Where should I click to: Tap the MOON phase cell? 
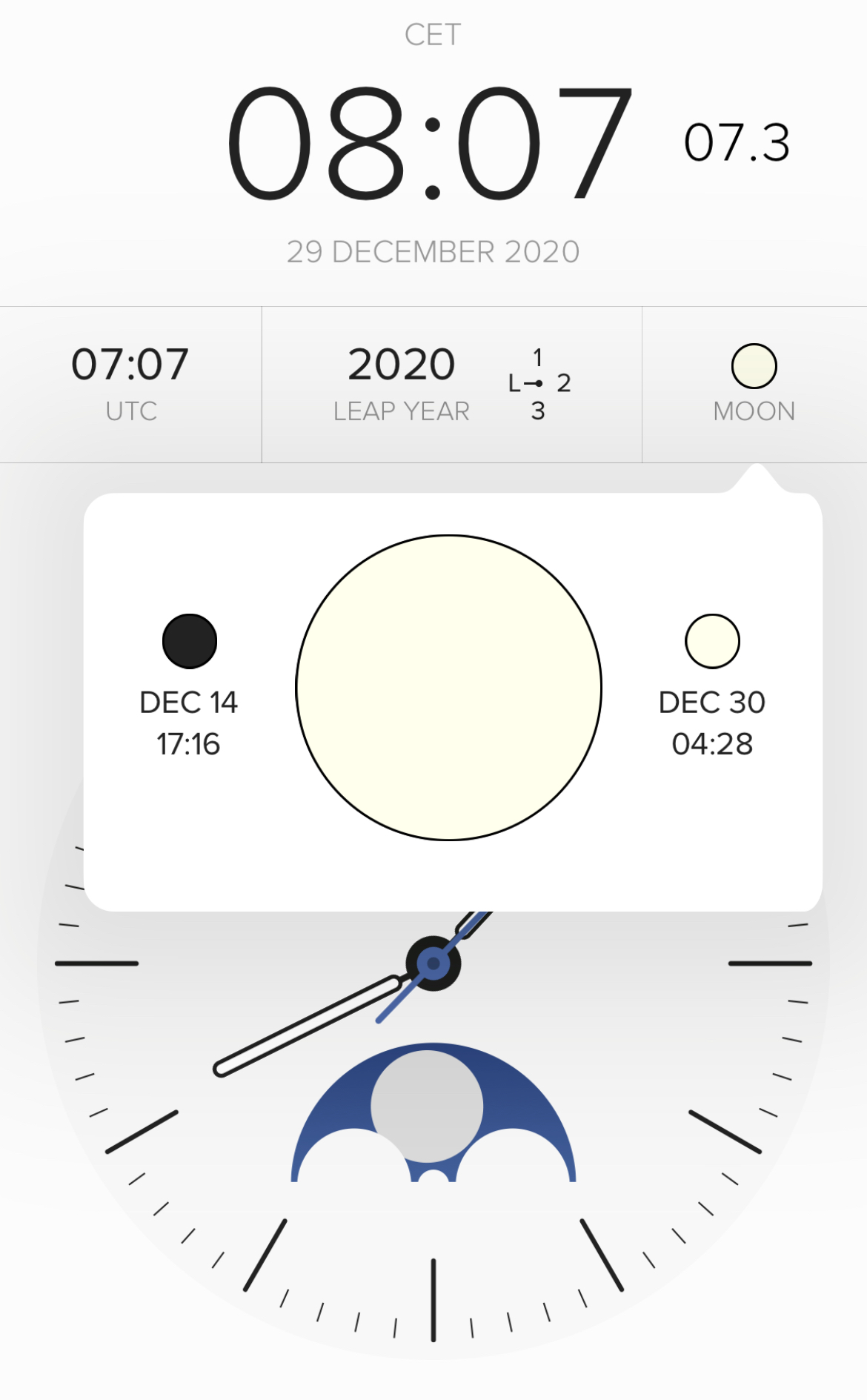tap(754, 385)
